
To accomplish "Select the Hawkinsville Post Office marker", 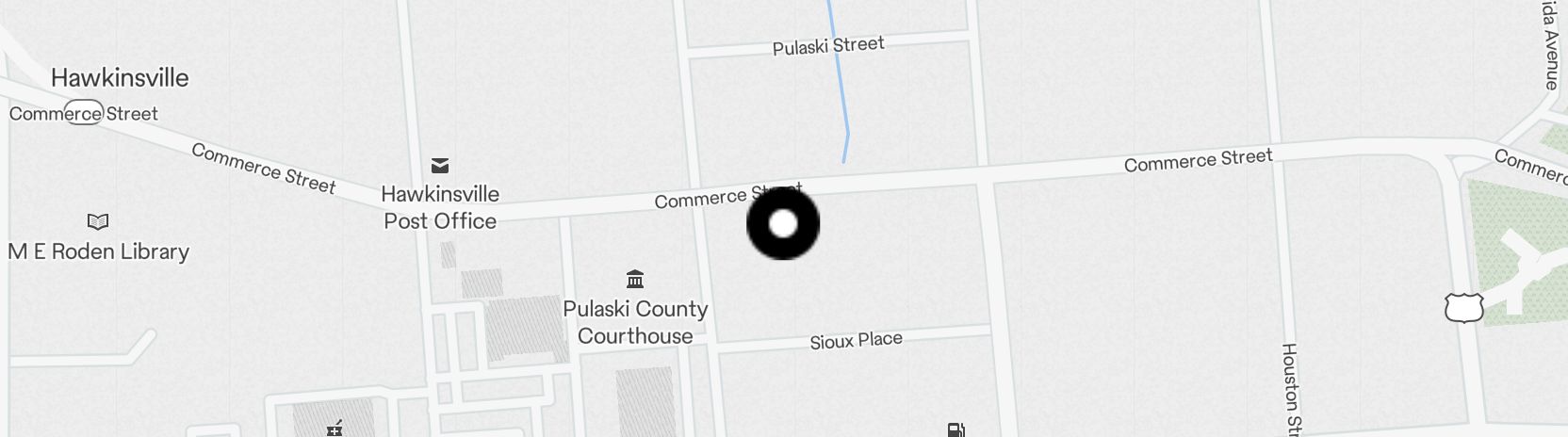I will (x=440, y=167).
